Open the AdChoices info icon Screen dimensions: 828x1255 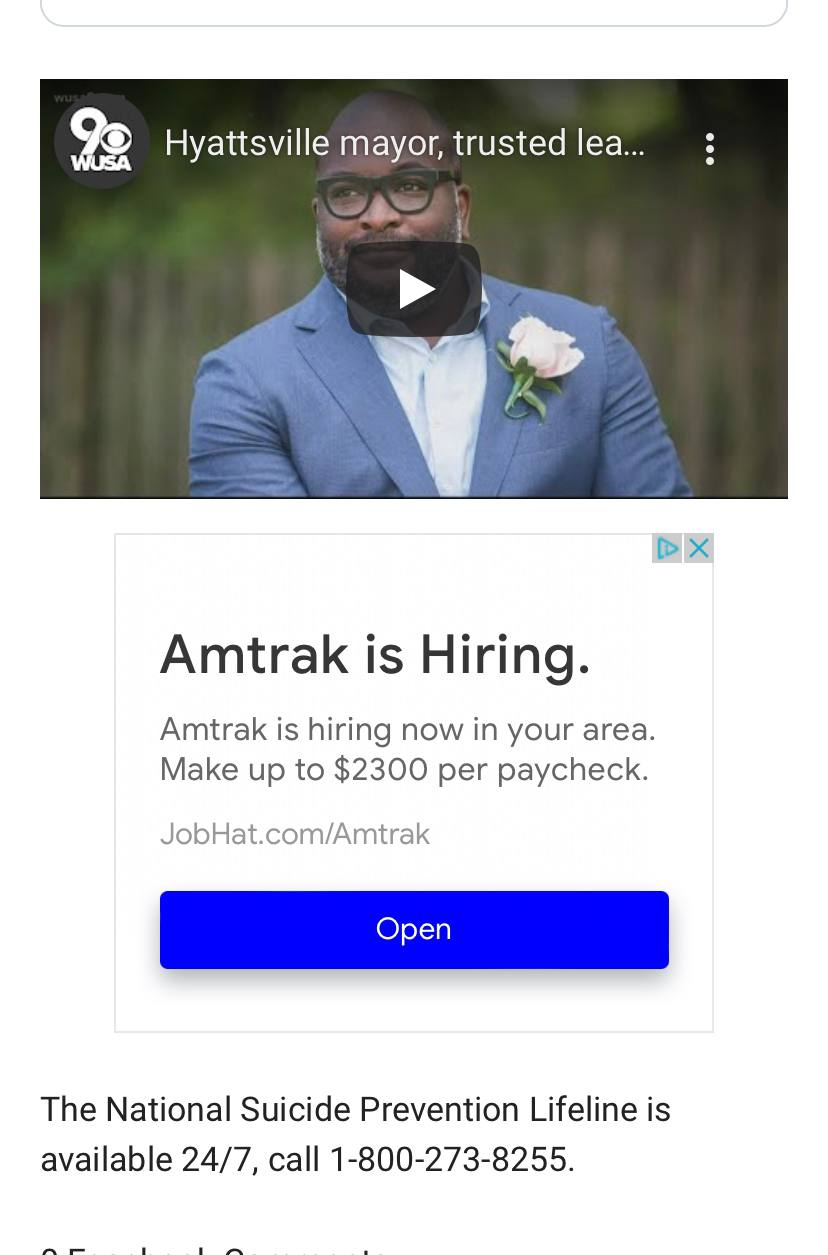tap(667, 548)
